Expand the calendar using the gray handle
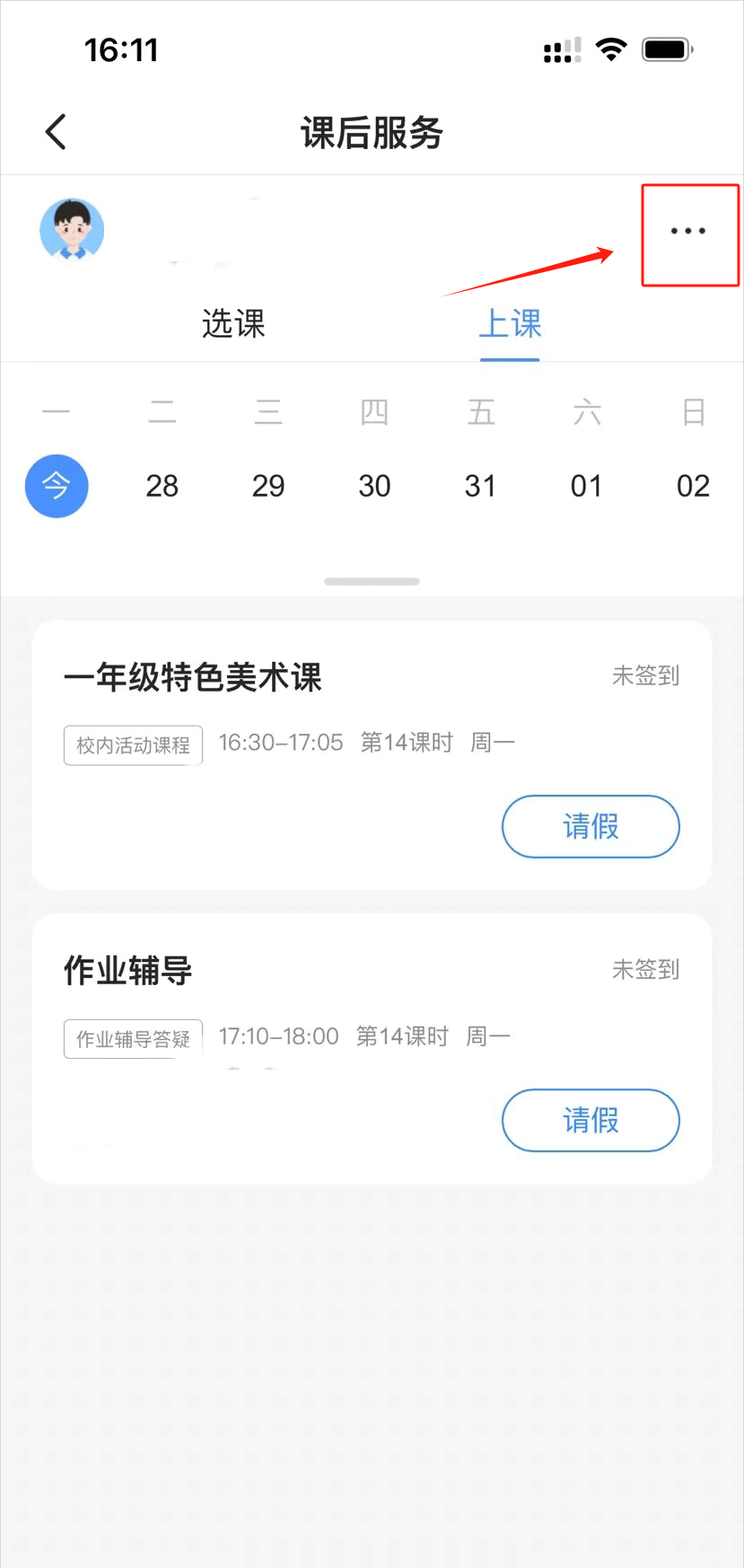 [x=372, y=582]
